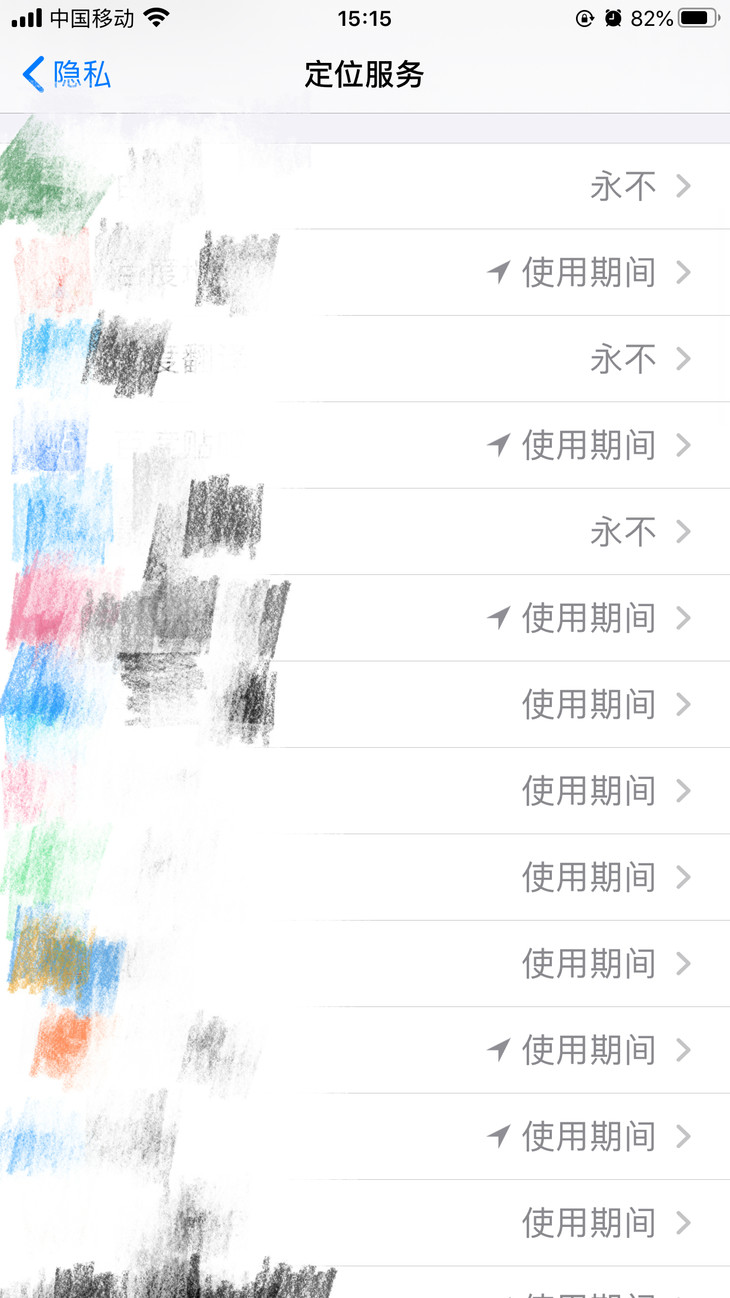Tap the 15:15 clock in the status bar
The height and width of the screenshot is (1298, 730).
click(365, 18)
